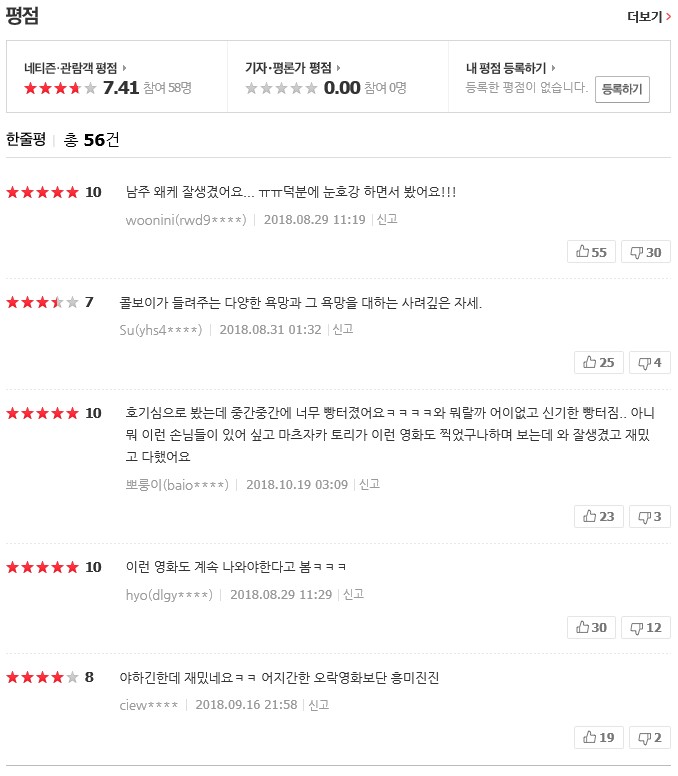The image size is (678, 776).
Task: Dislike Su(yhs4****)'s review
Action: coord(649,362)
